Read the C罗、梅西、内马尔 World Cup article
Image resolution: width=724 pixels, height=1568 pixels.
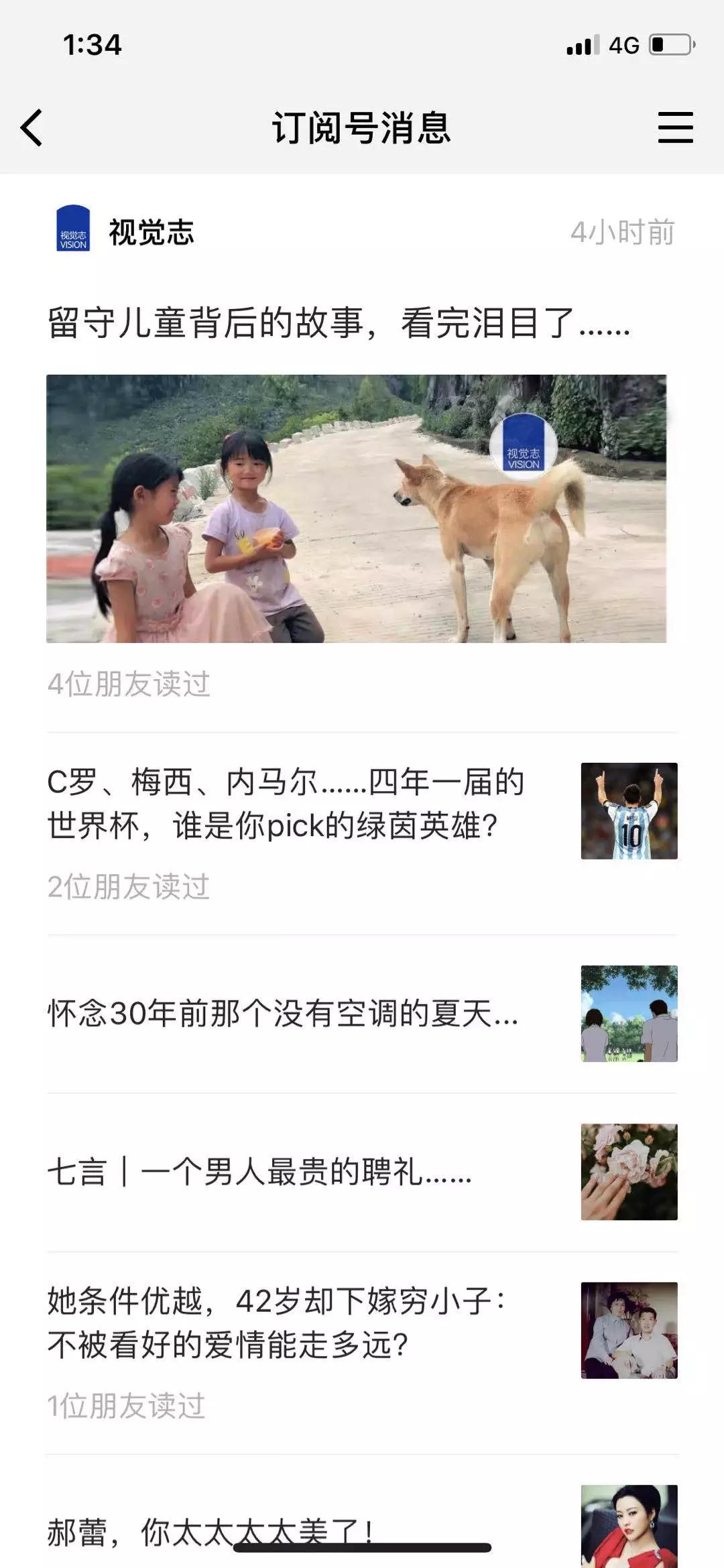(x=286, y=804)
